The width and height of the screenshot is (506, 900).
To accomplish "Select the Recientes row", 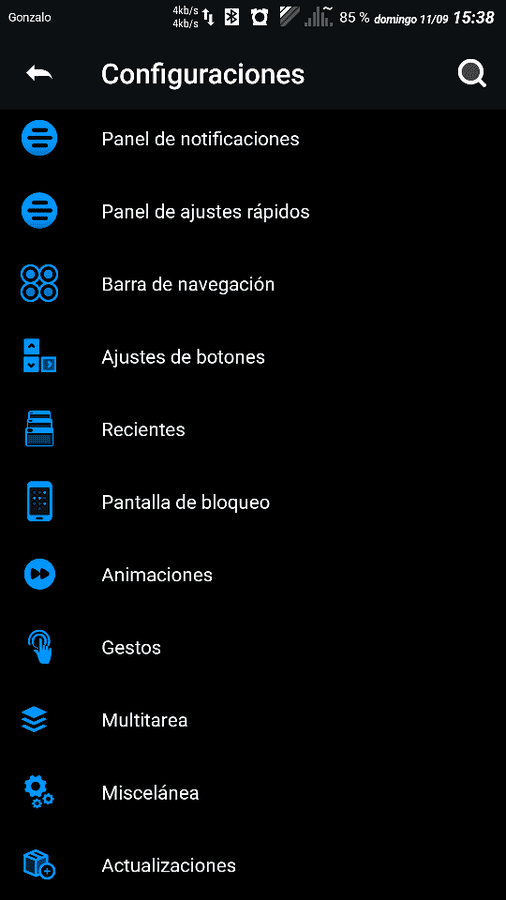I will 253,429.
